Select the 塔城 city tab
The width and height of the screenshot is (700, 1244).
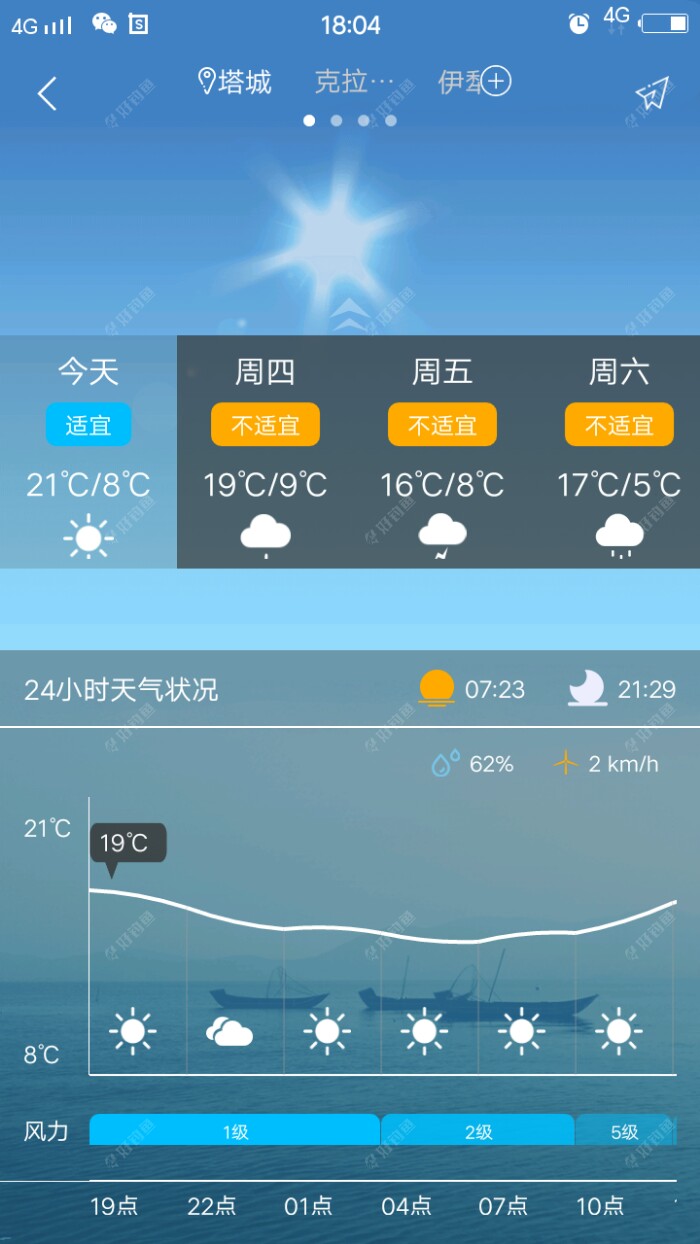(236, 82)
